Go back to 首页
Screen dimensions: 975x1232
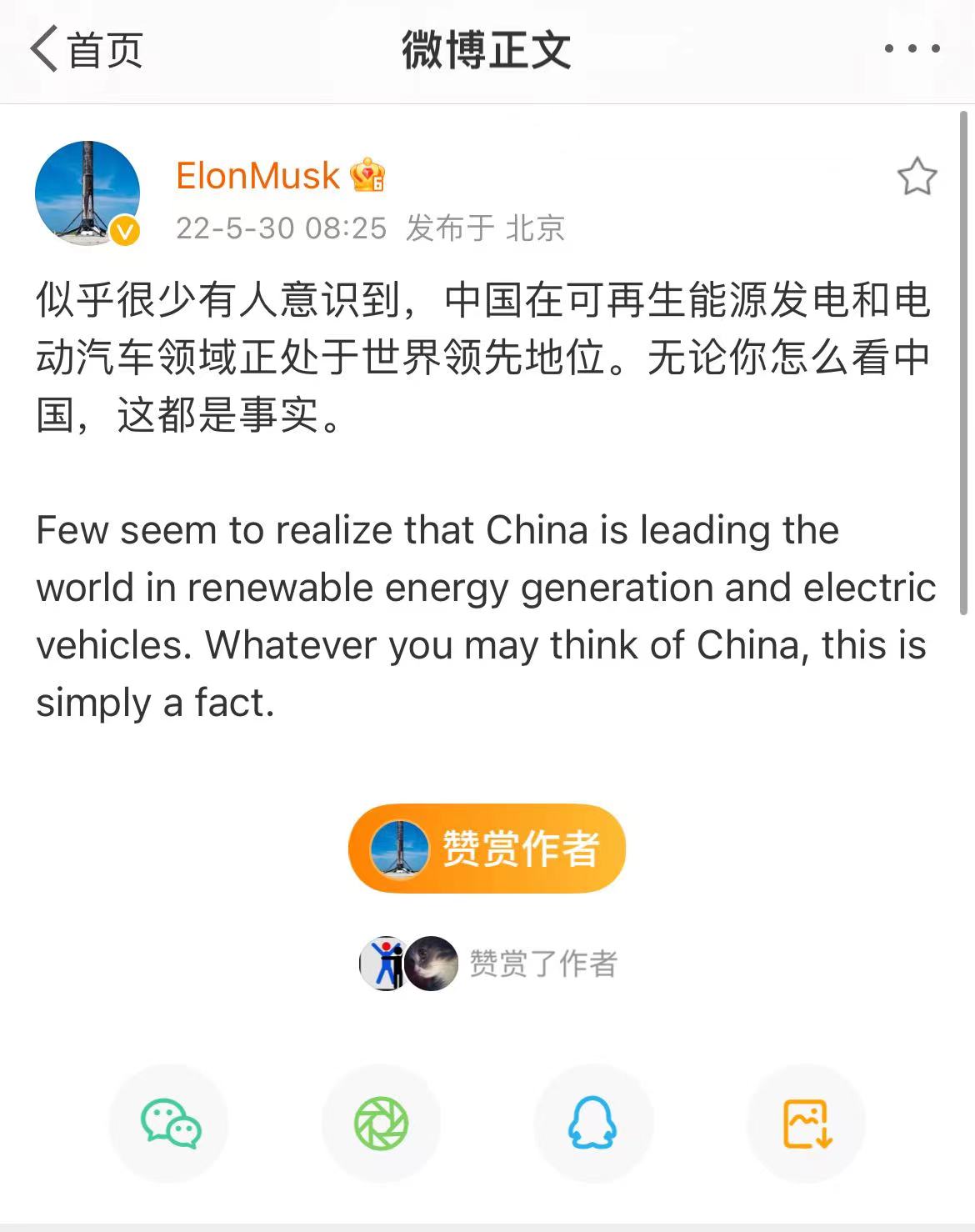coord(86,50)
